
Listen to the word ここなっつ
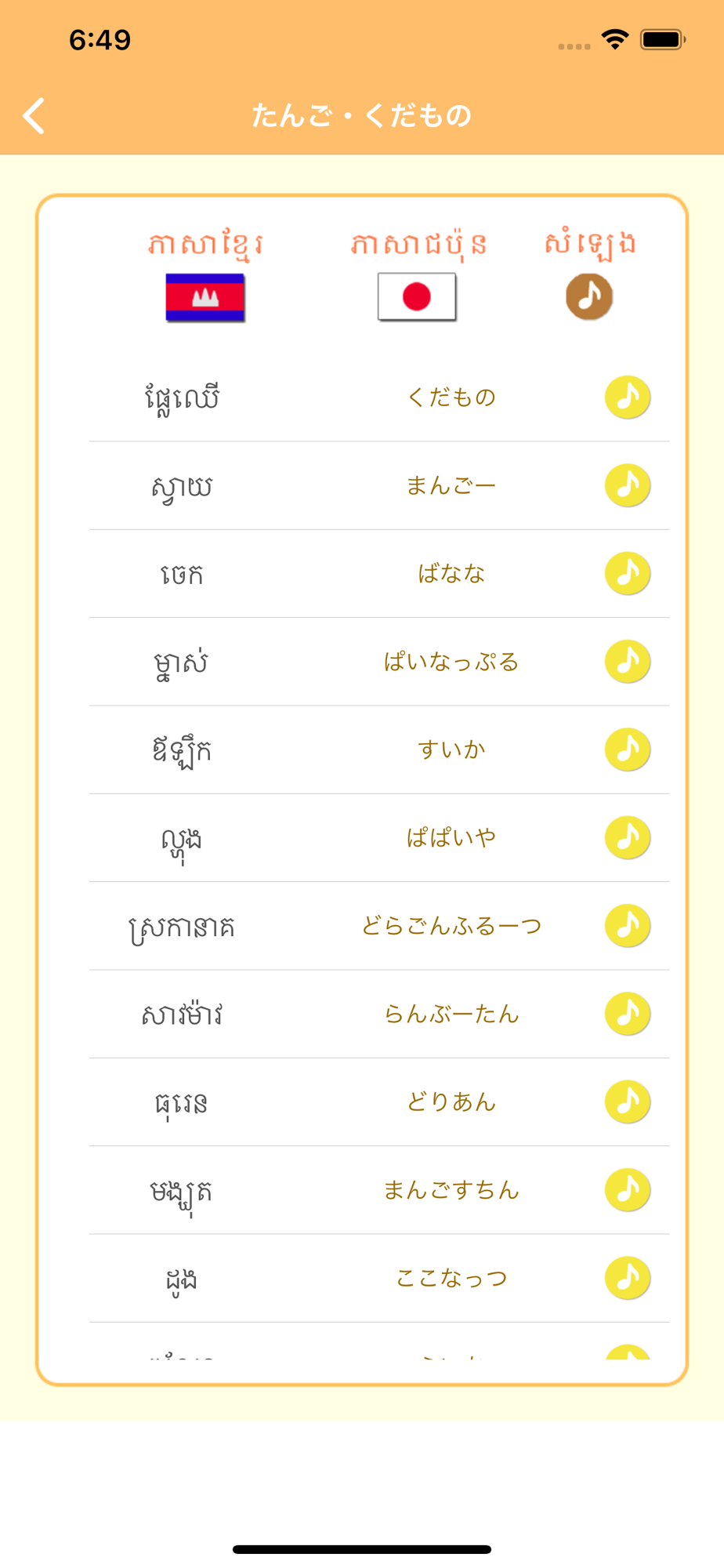pyautogui.click(x=628, y=1278)
